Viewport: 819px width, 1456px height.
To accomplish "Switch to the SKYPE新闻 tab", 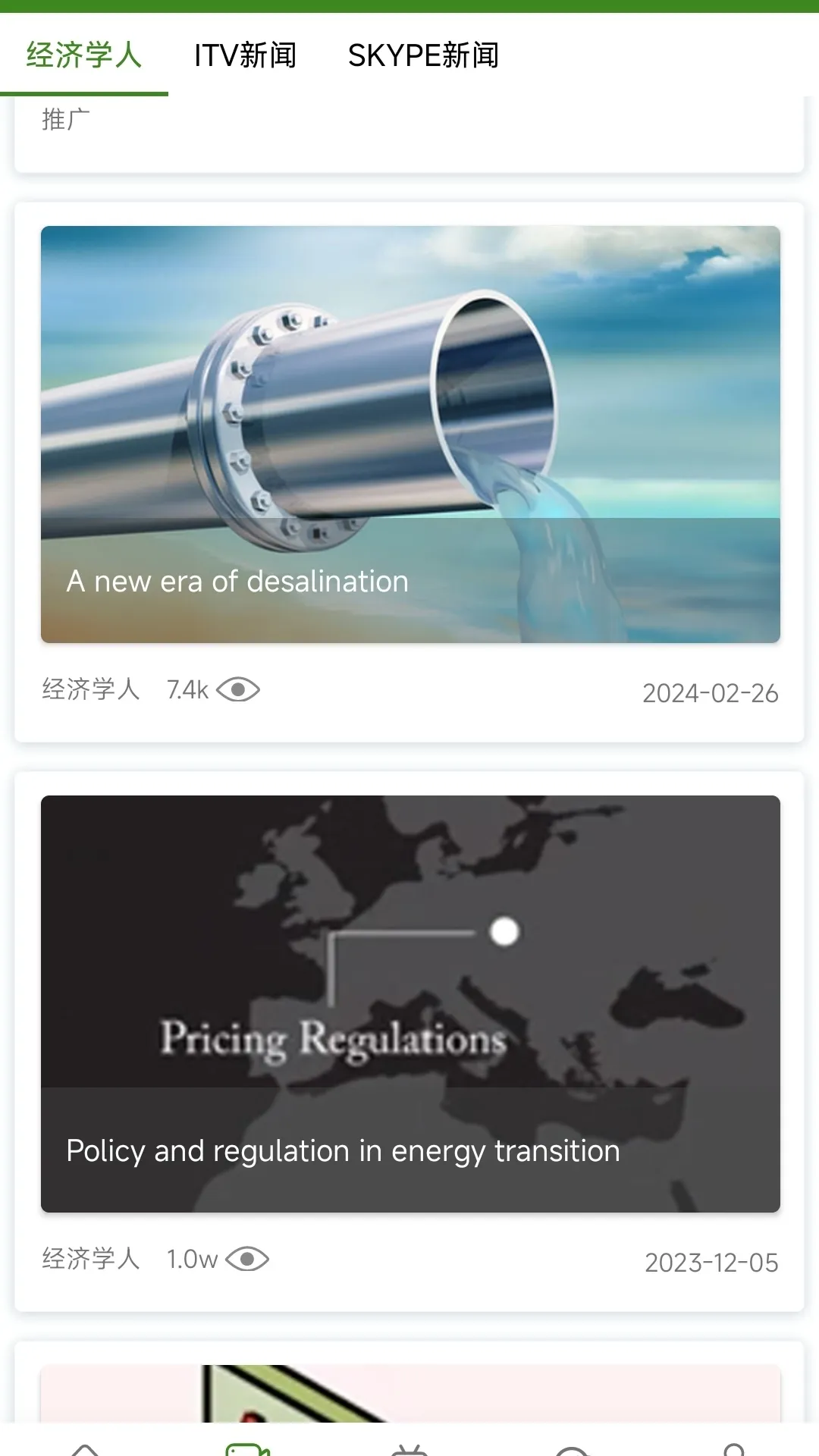I will tap(422, 56).
